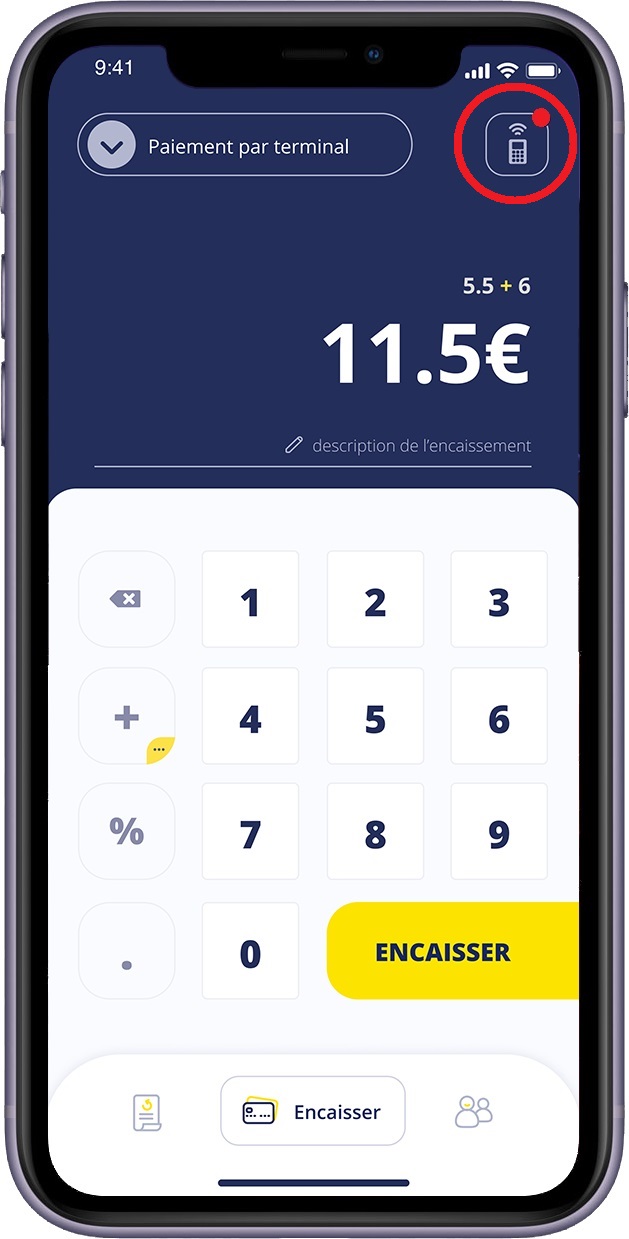Enter a decimal point
The width and height of the screenshot is (629, 1239).
click(x=126, y=951)
